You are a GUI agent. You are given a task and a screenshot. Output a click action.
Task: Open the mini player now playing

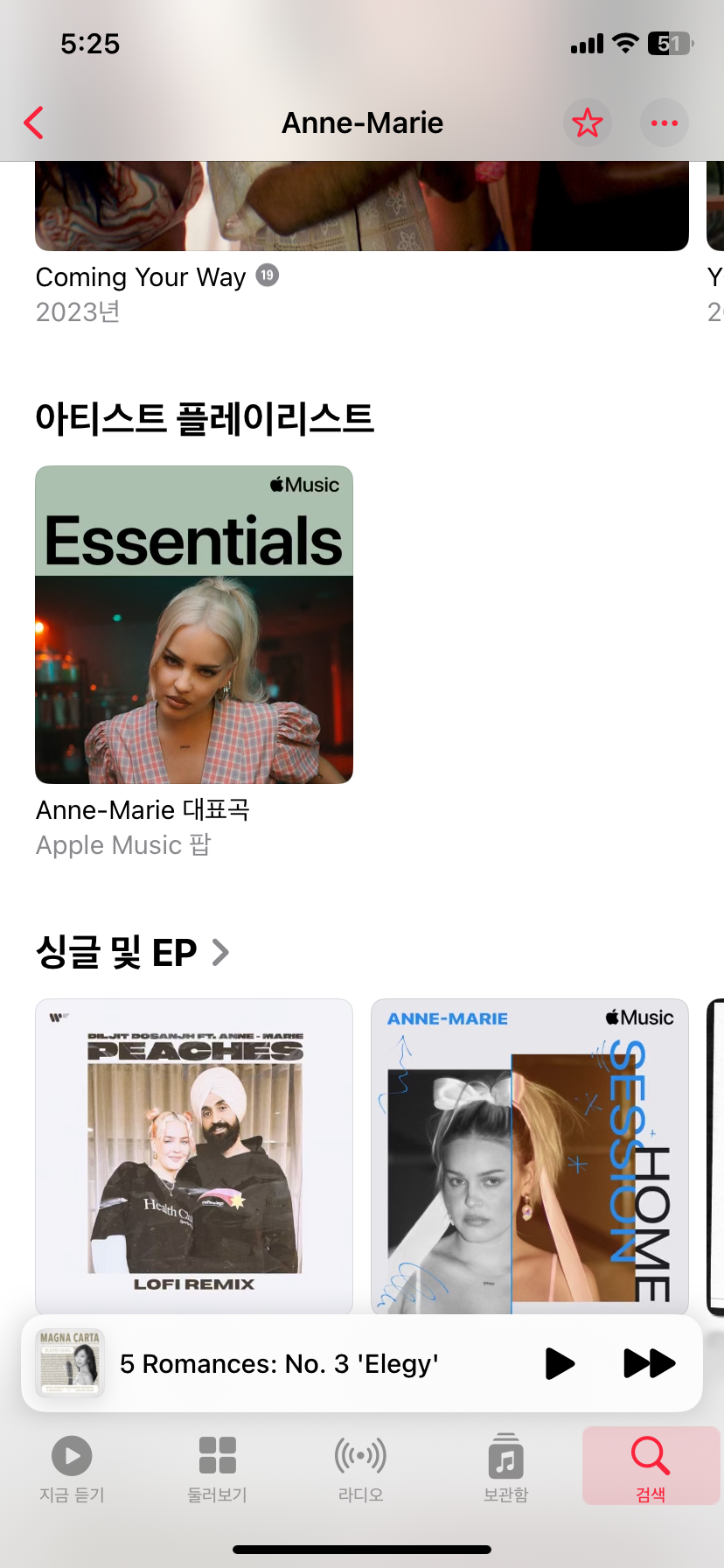[x=280, y=1363]
